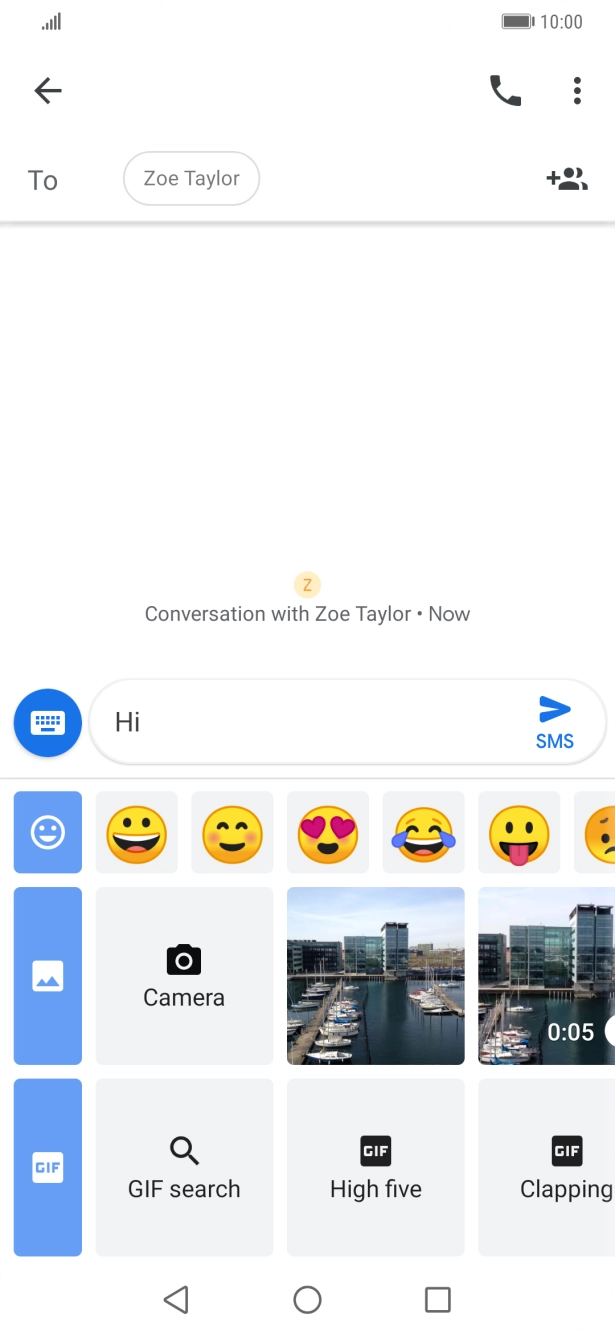Open GIF search
615x1334 pixels.
click(x=184, y=1167)
